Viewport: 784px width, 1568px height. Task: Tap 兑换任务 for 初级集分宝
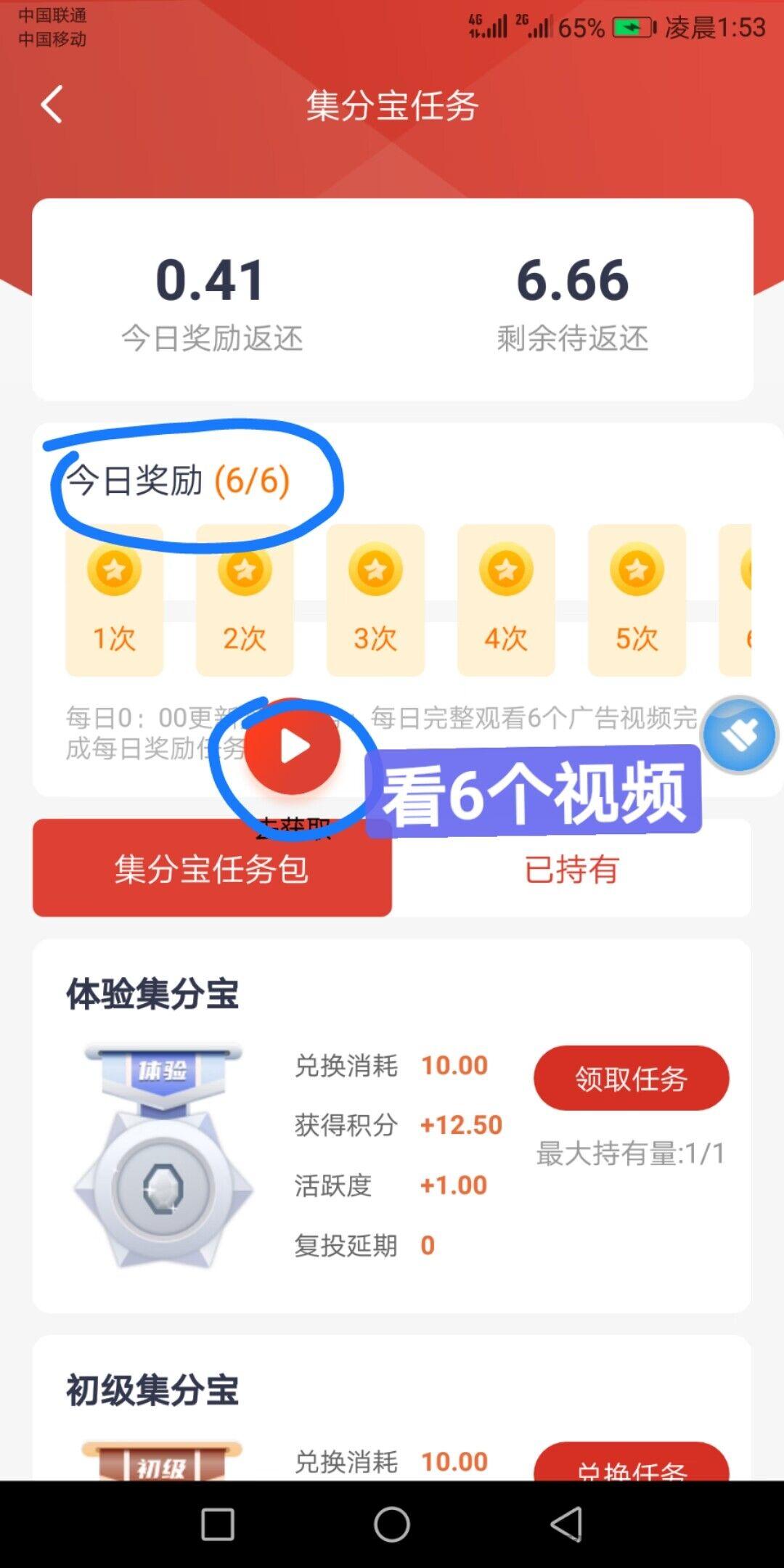(631, 1466)
